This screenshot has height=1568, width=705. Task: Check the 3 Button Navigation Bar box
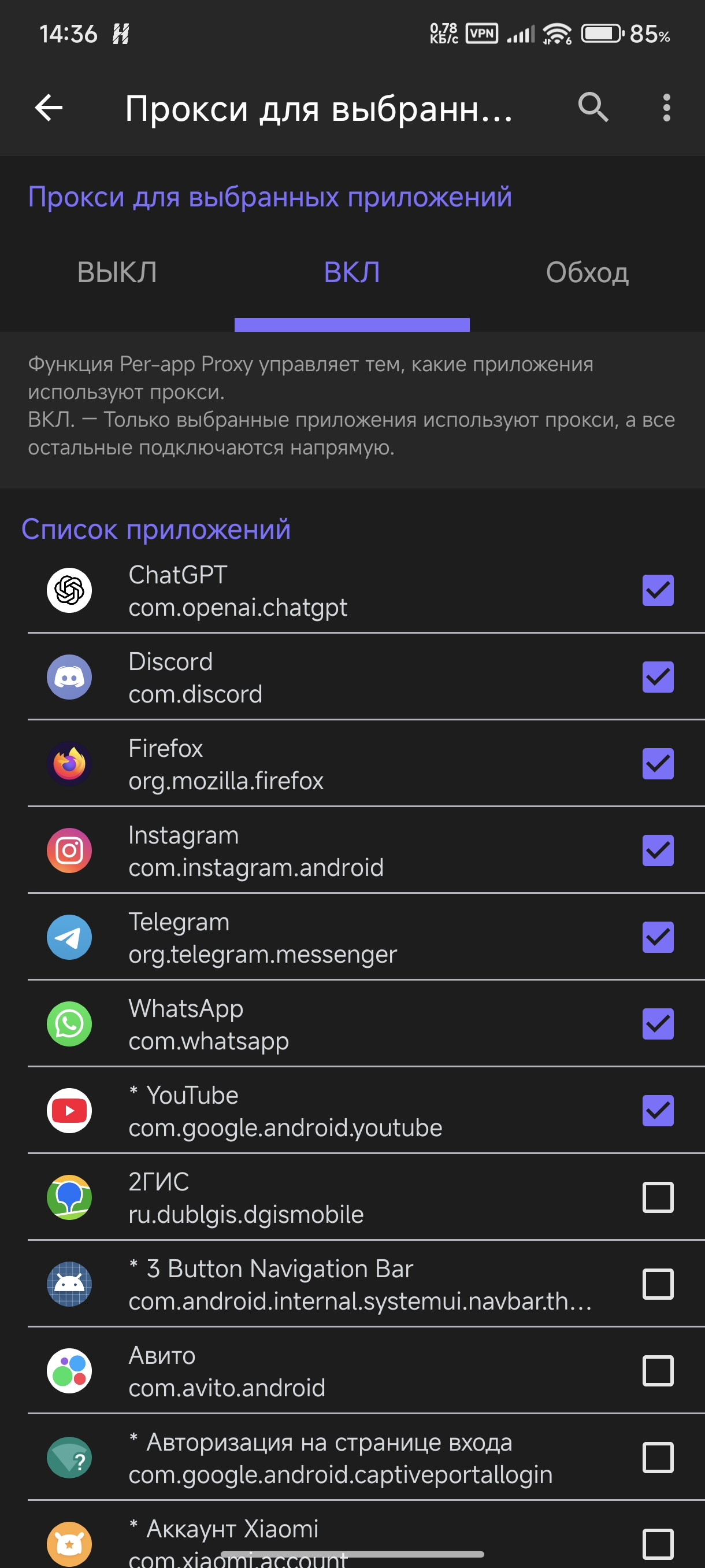point(658,1284)
